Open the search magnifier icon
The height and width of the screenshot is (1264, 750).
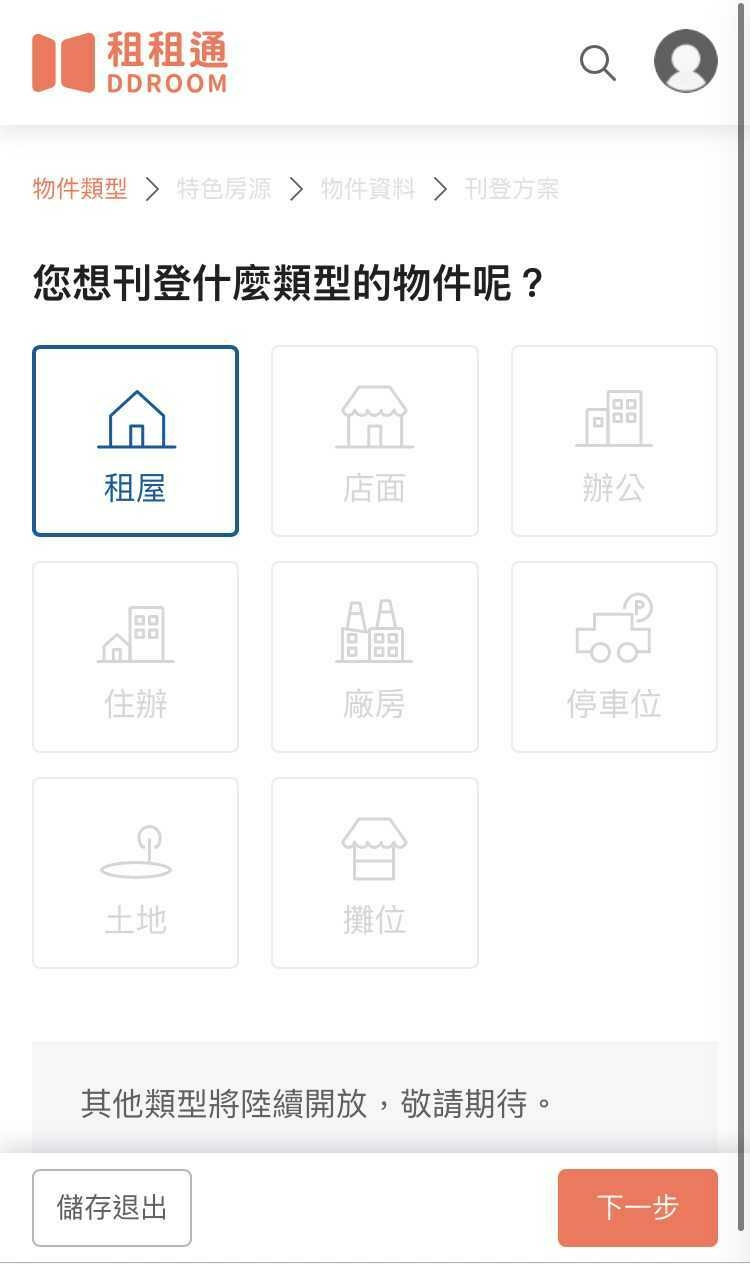(x=597, y=63)
